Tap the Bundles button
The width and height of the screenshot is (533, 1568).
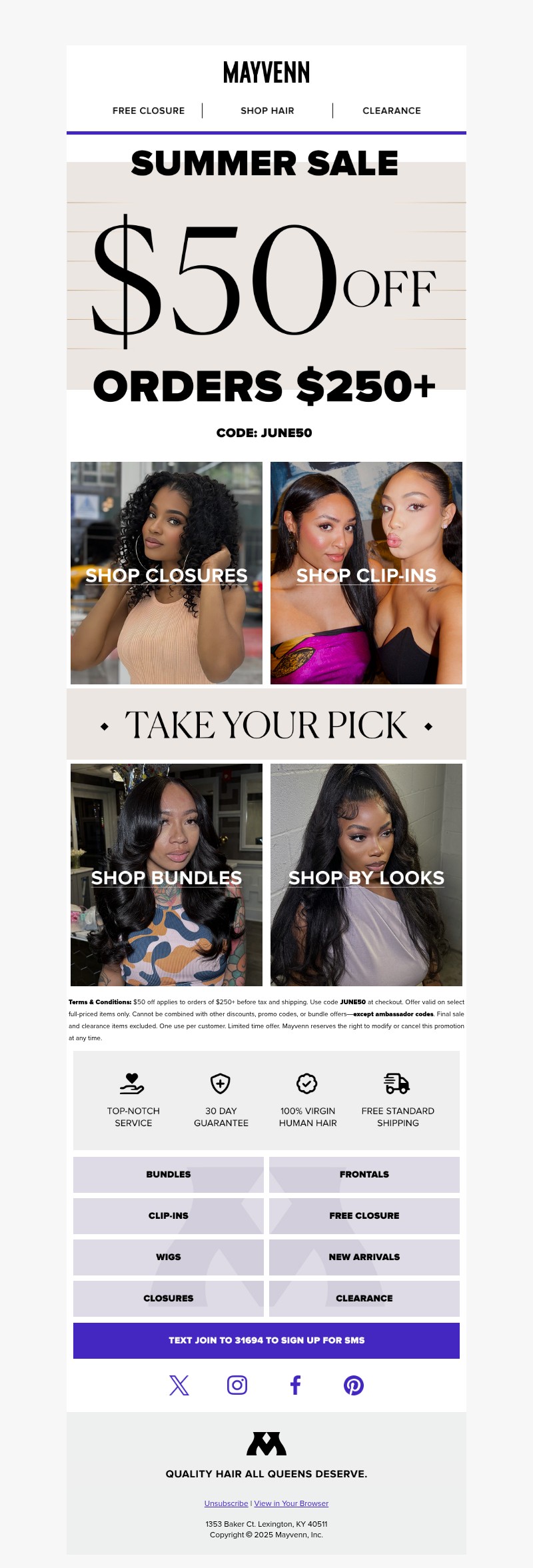coord(169,1174)
